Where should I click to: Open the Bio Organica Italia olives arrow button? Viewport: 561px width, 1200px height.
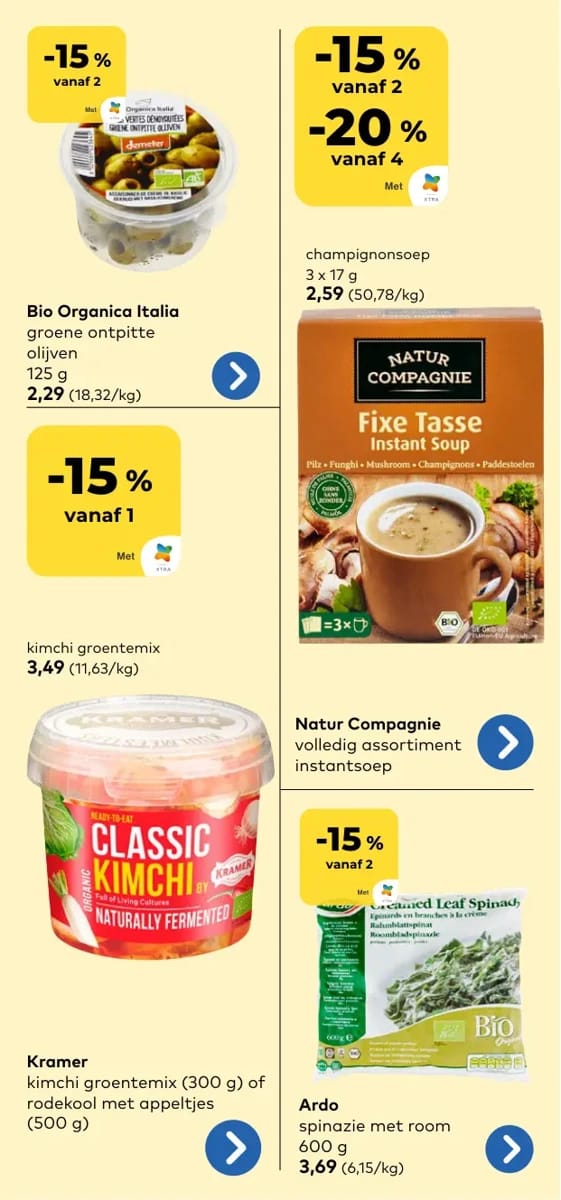click(236, 375)
